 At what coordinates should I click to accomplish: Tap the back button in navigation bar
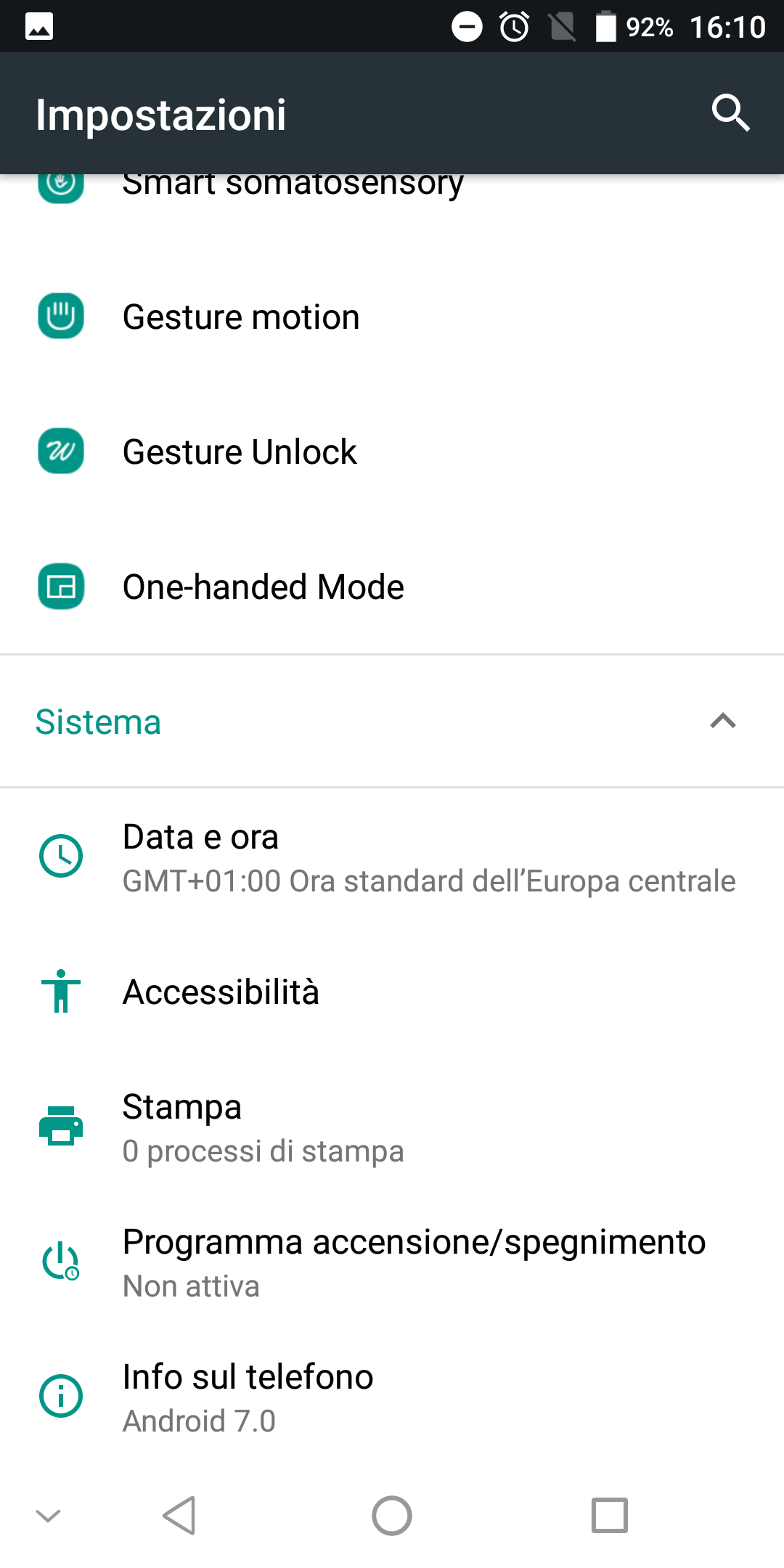pyautogui.click(x=179, y=1516)
